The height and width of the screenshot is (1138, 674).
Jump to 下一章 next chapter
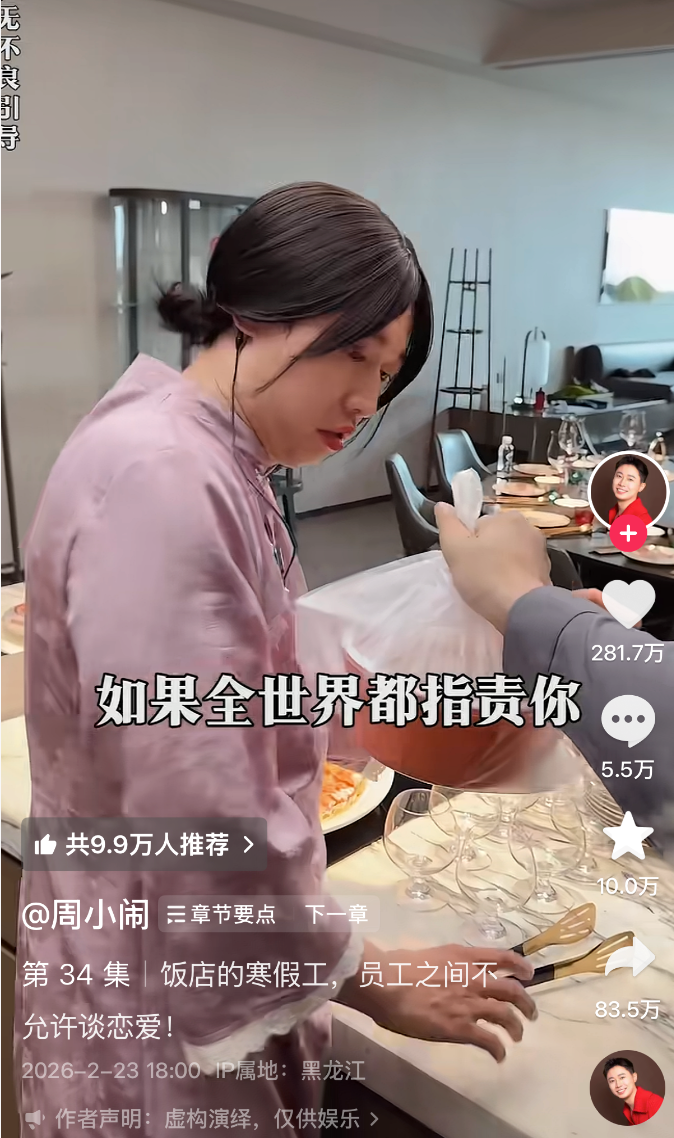tap(337, 913)
